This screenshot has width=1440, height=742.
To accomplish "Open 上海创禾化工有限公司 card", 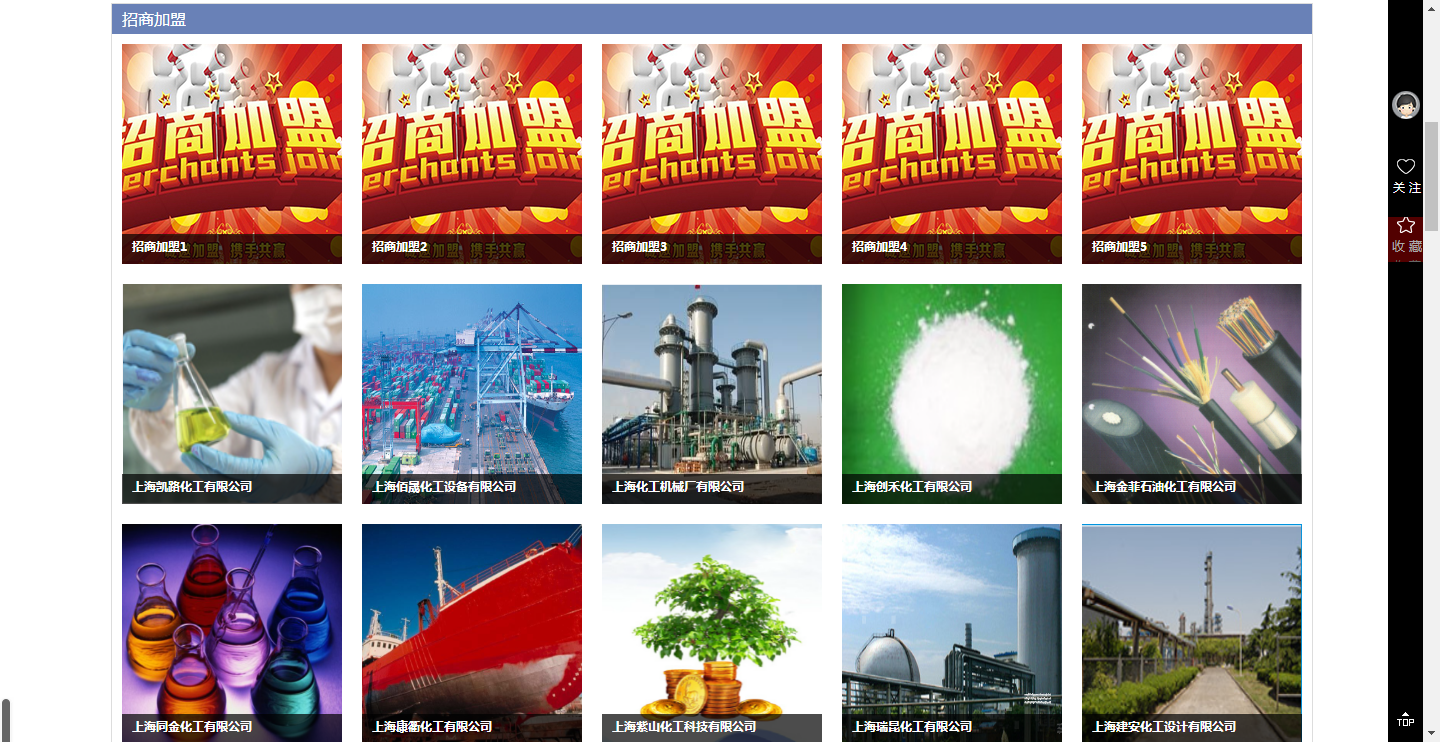I will pyautogui.click(x=952, y=394).
